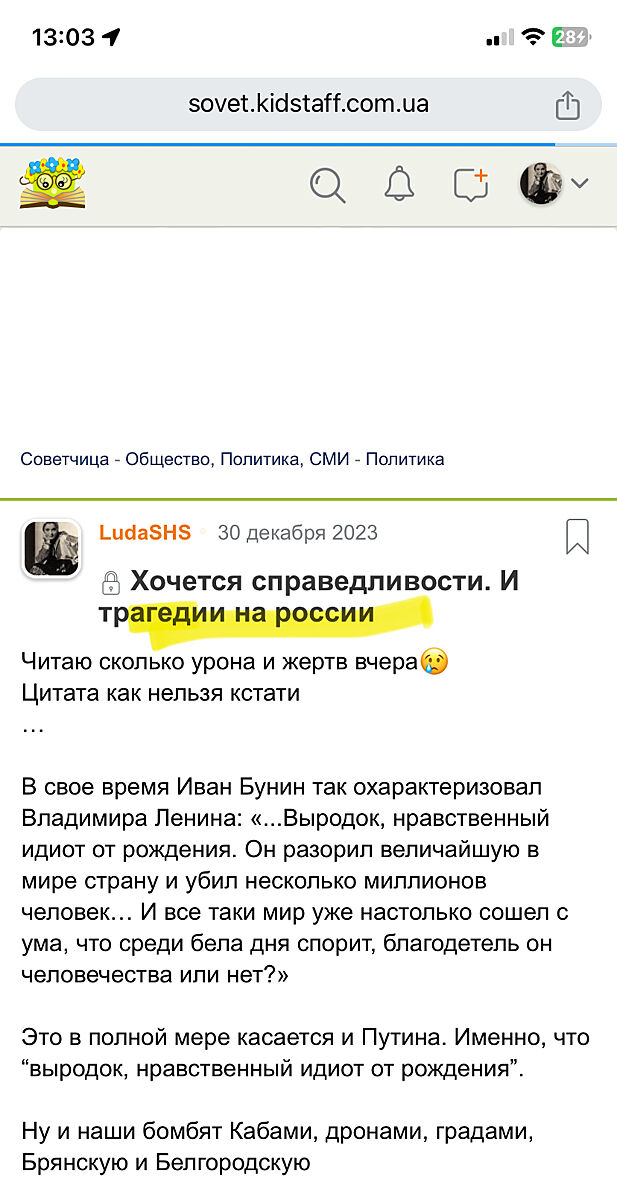This screenshot has width=617, height=1200.
Task: Open the site home via owl logo
Action: click(x=52, y=183)
